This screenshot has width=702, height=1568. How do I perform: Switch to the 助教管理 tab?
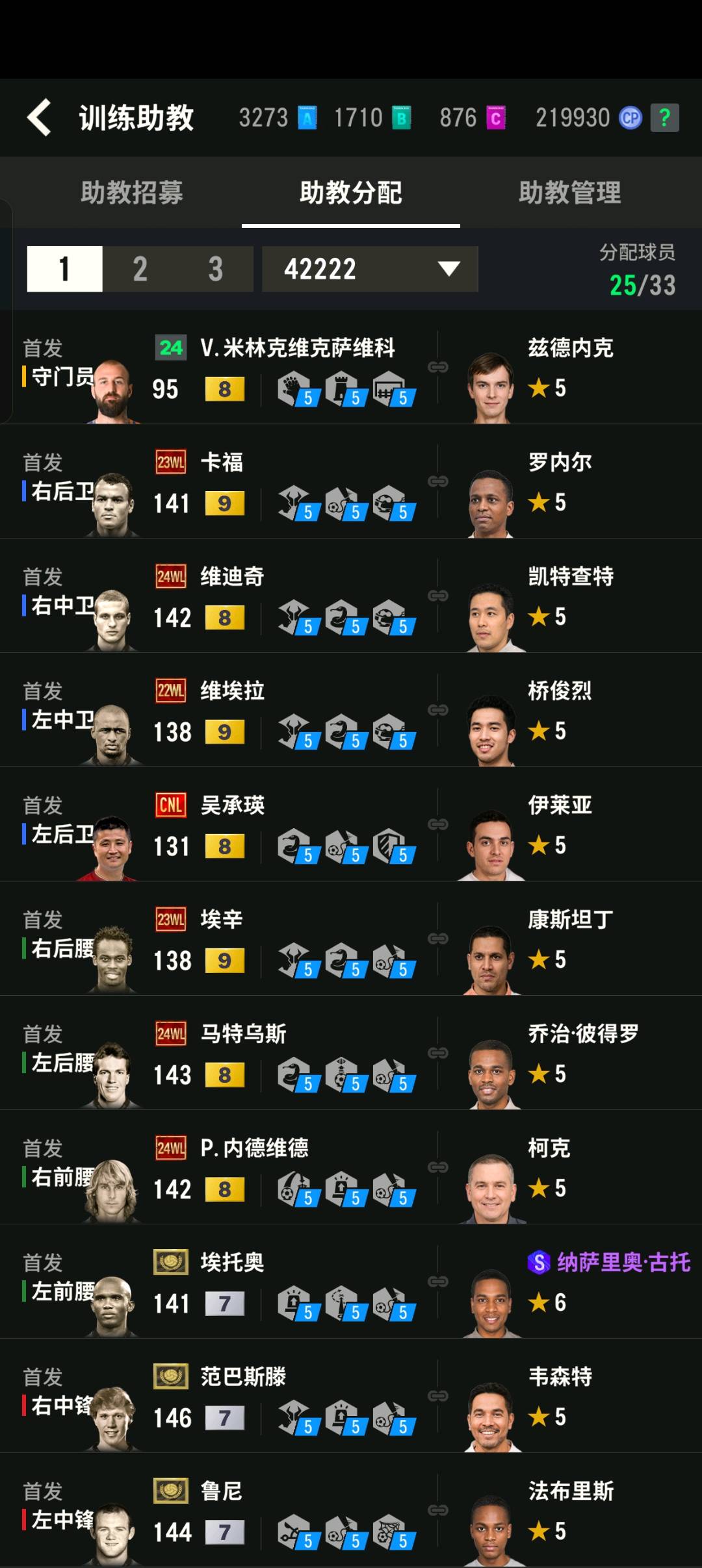[570, 192]
